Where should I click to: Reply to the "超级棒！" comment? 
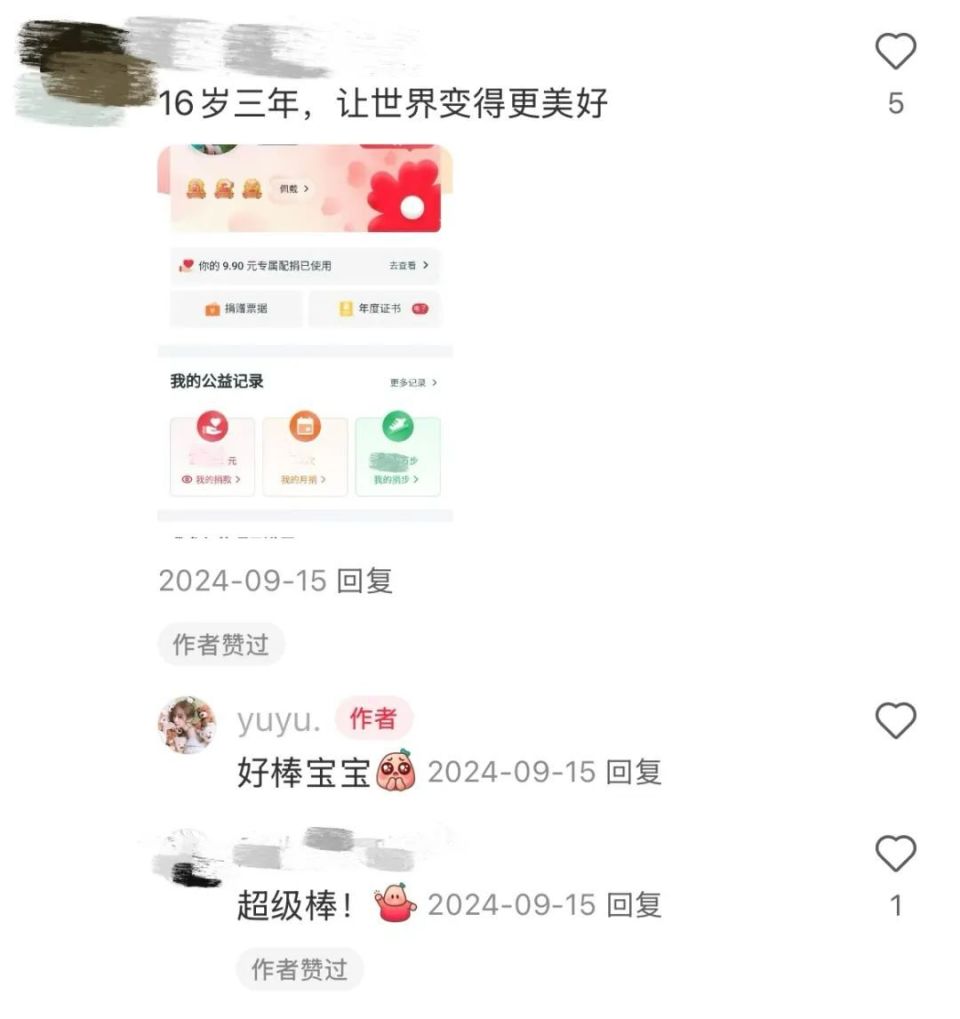pos(634,905)
